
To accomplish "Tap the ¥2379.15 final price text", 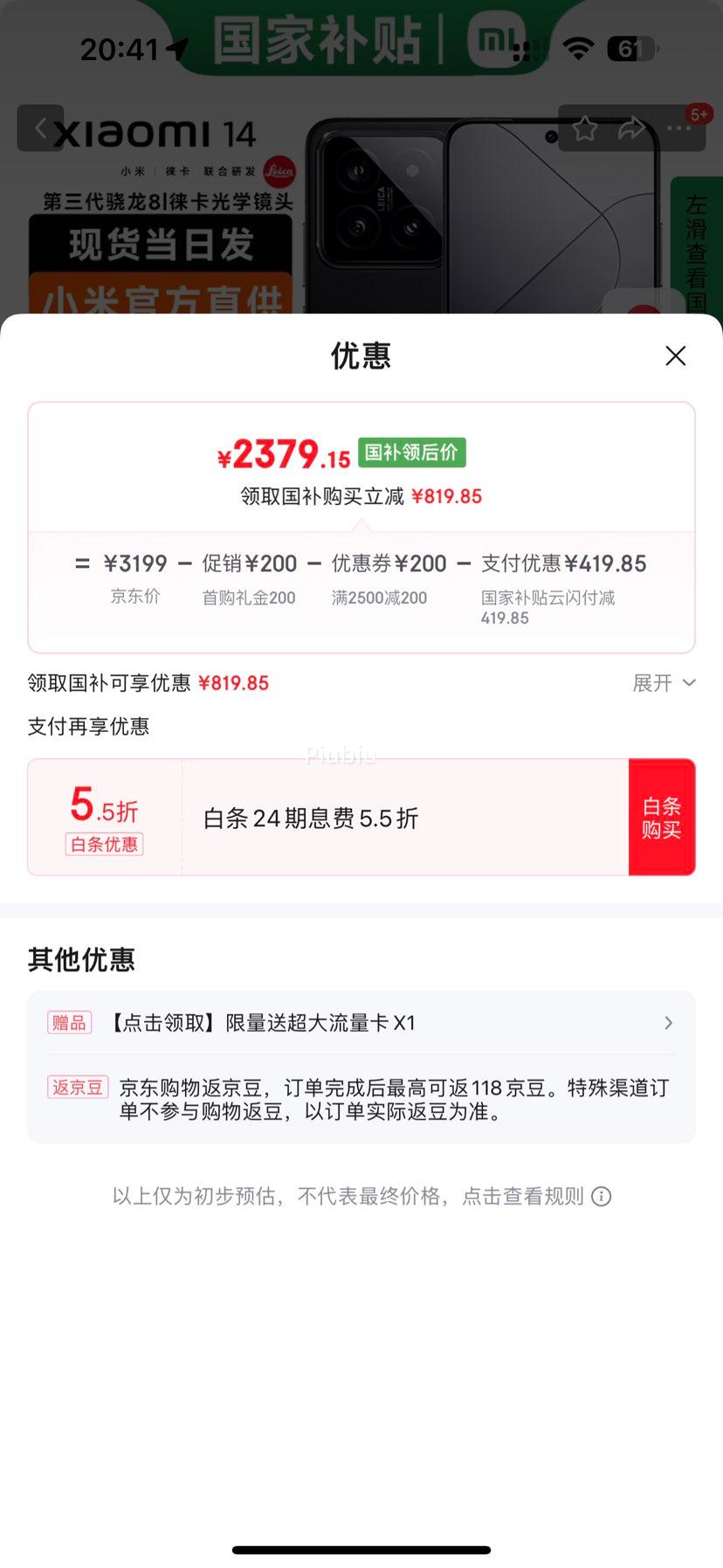I will tap(285, 454).
